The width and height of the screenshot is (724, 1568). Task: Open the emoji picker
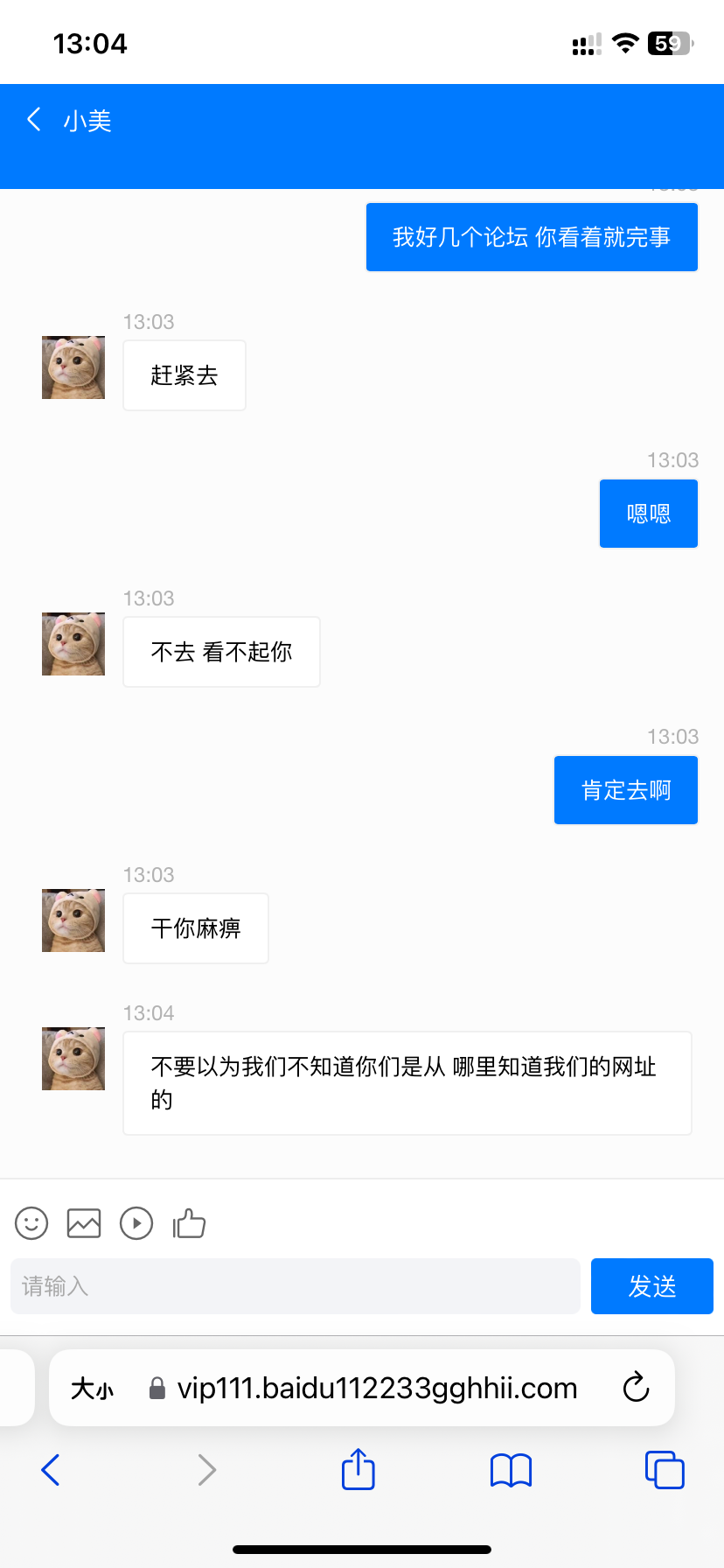(x=31, y=1223)
